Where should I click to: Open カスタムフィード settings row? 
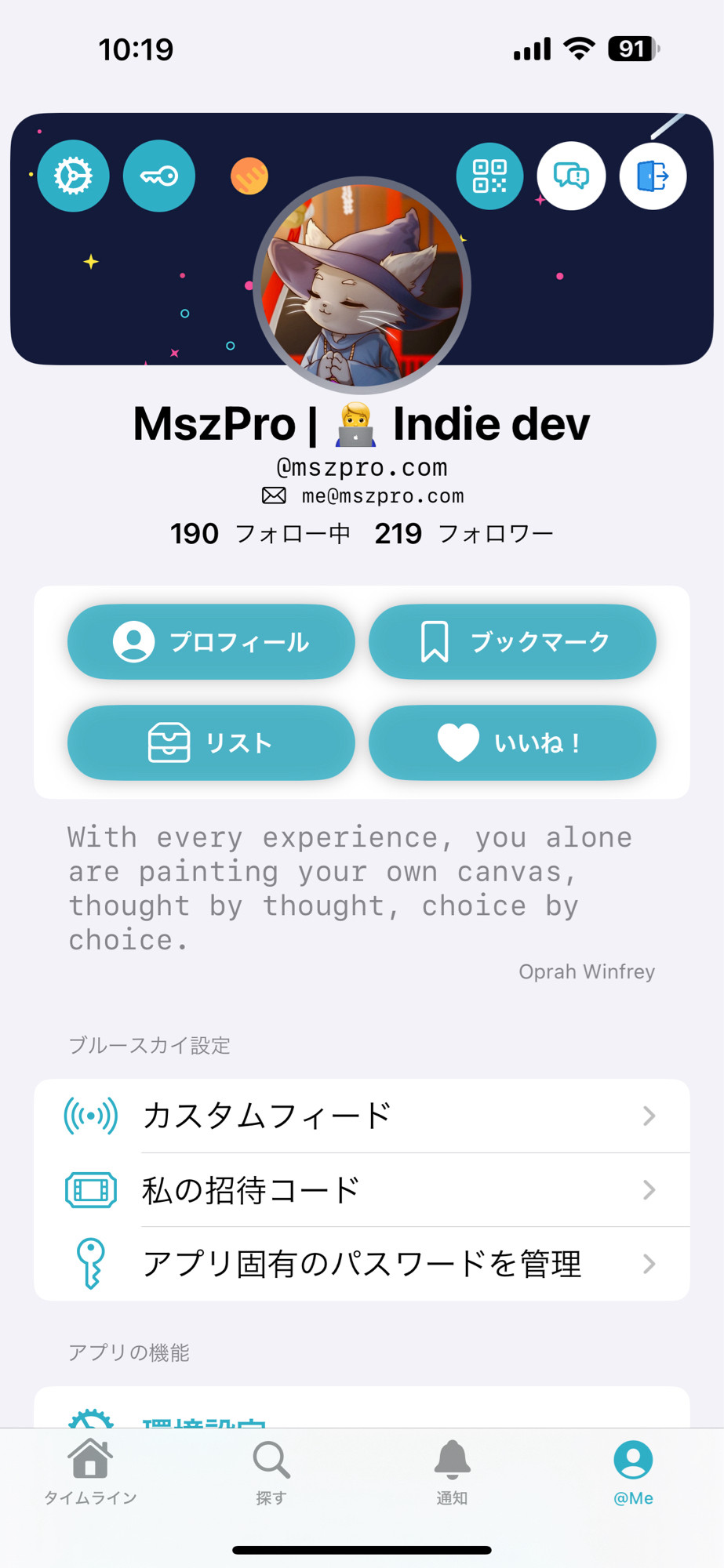pyautogui.click(x=362, y=1116)
